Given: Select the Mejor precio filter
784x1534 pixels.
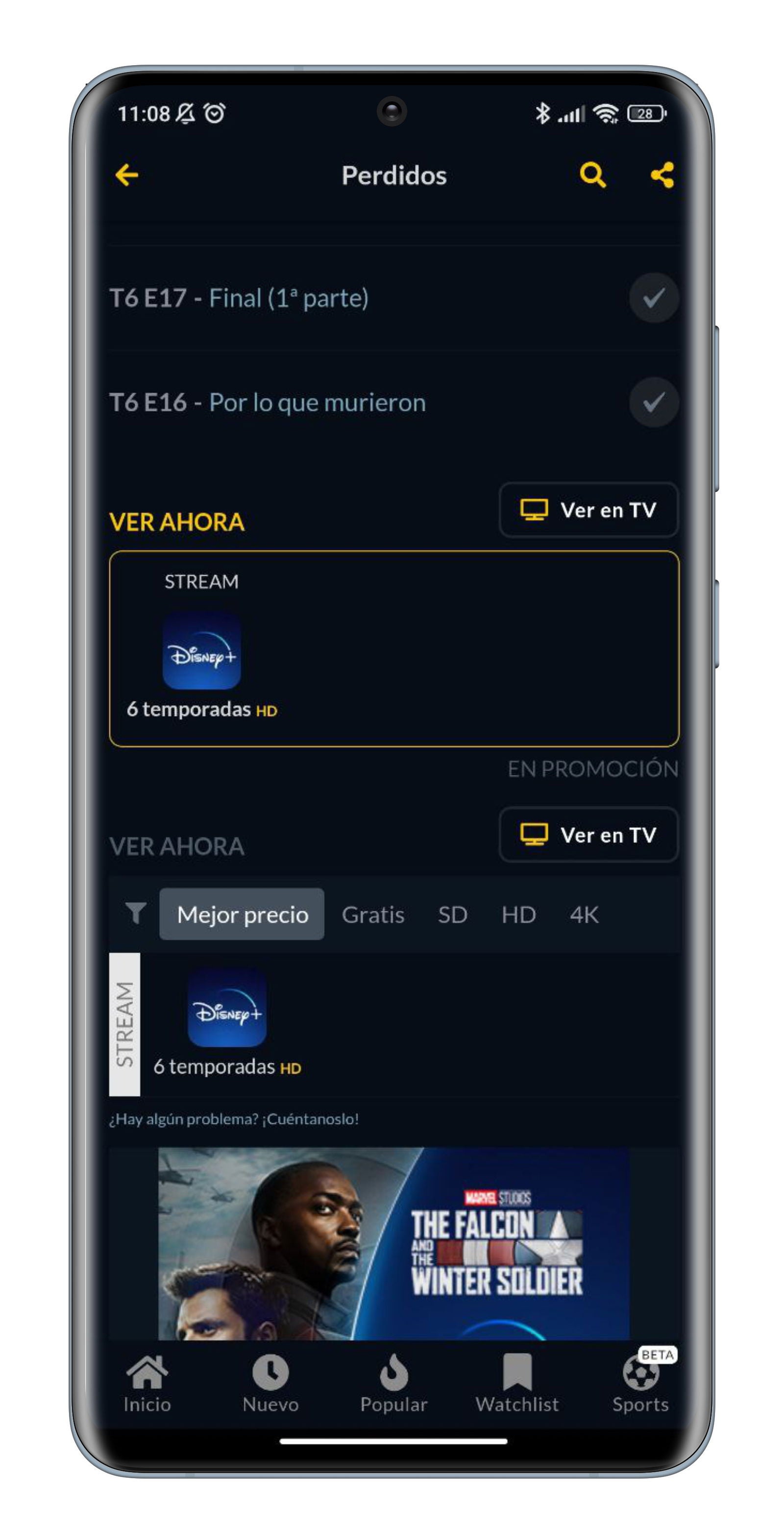Looking at the screenshot, I should pyautogui.click(x=242, y=914).
